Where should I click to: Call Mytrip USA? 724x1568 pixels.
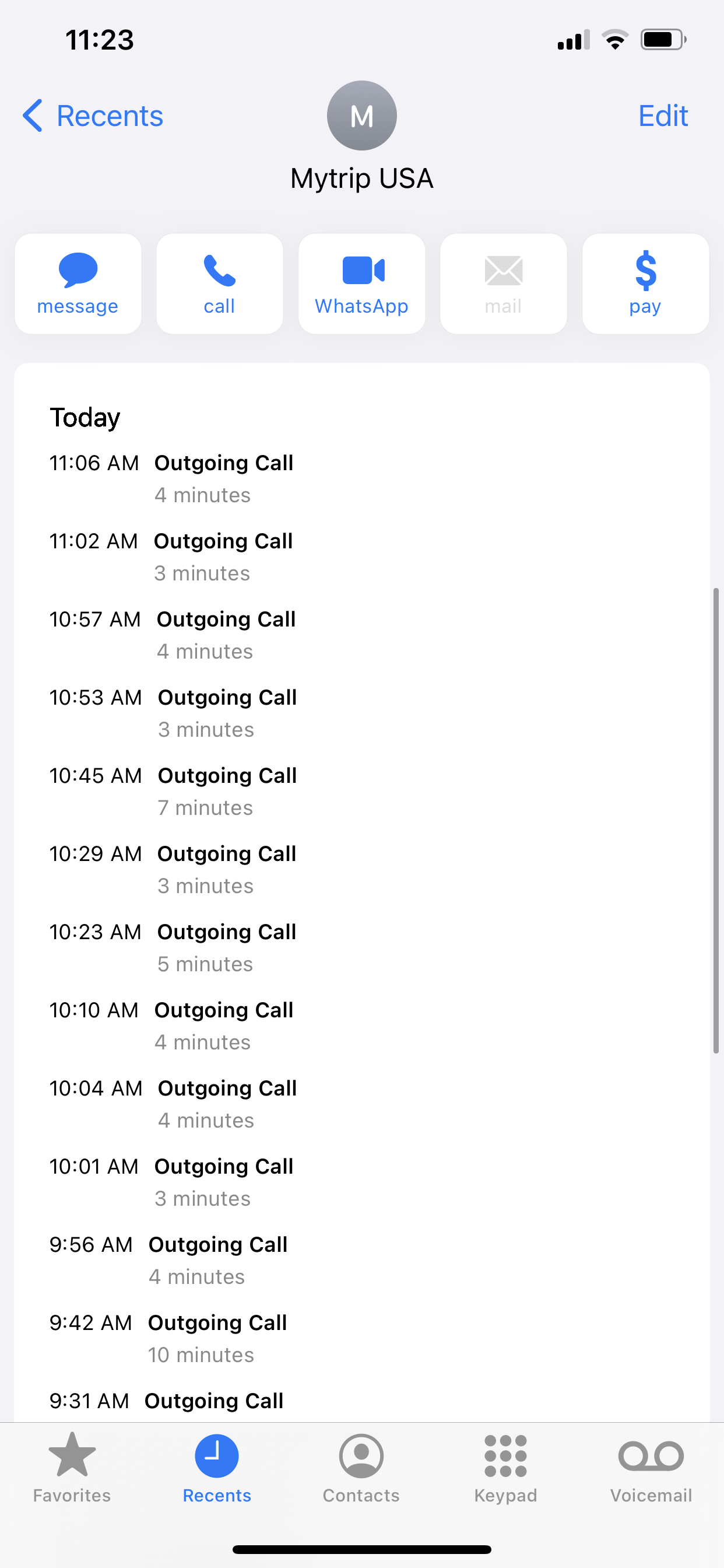(x=220, y=283)
